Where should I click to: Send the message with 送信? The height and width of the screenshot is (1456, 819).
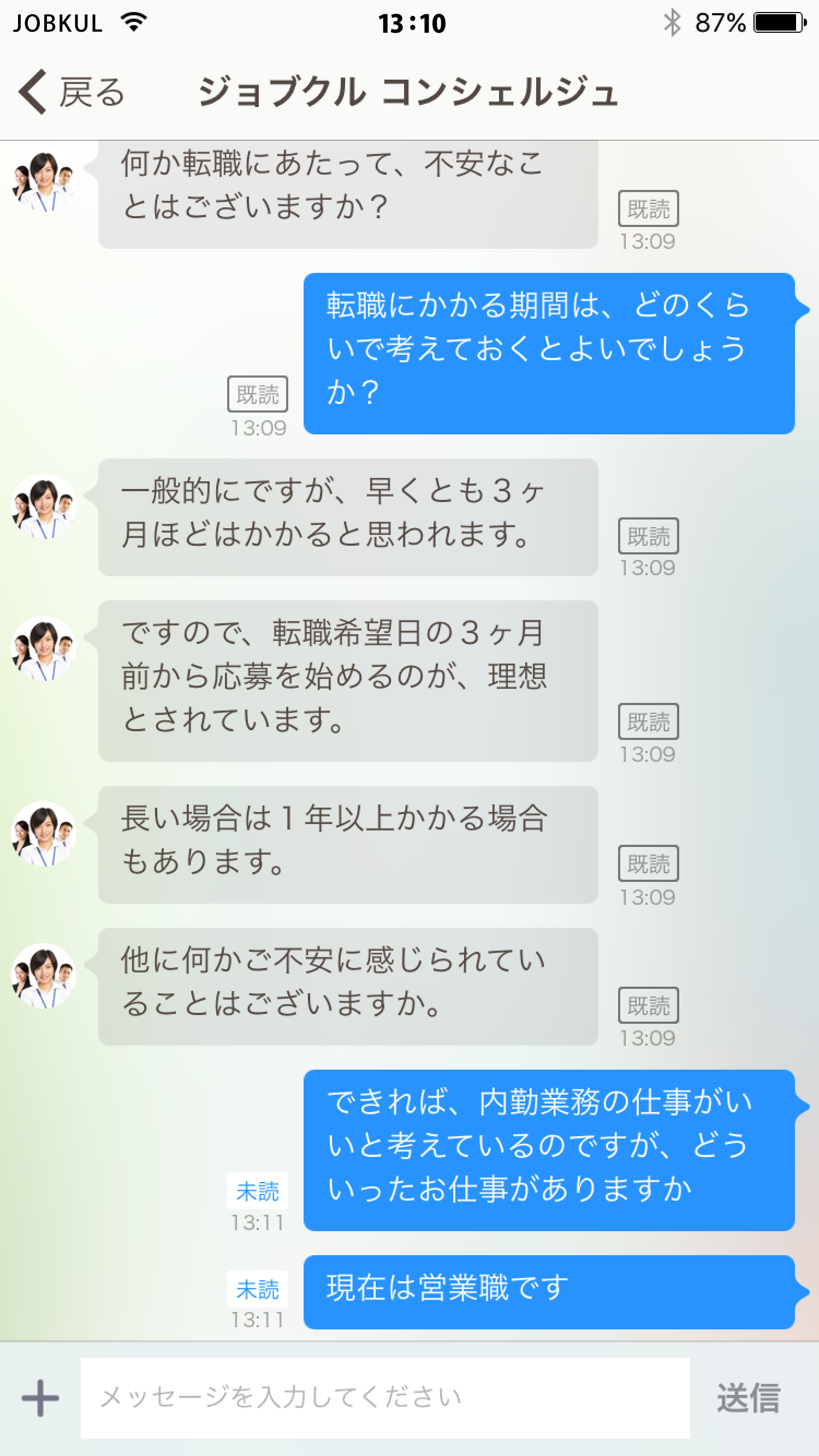click(749, 1398)
